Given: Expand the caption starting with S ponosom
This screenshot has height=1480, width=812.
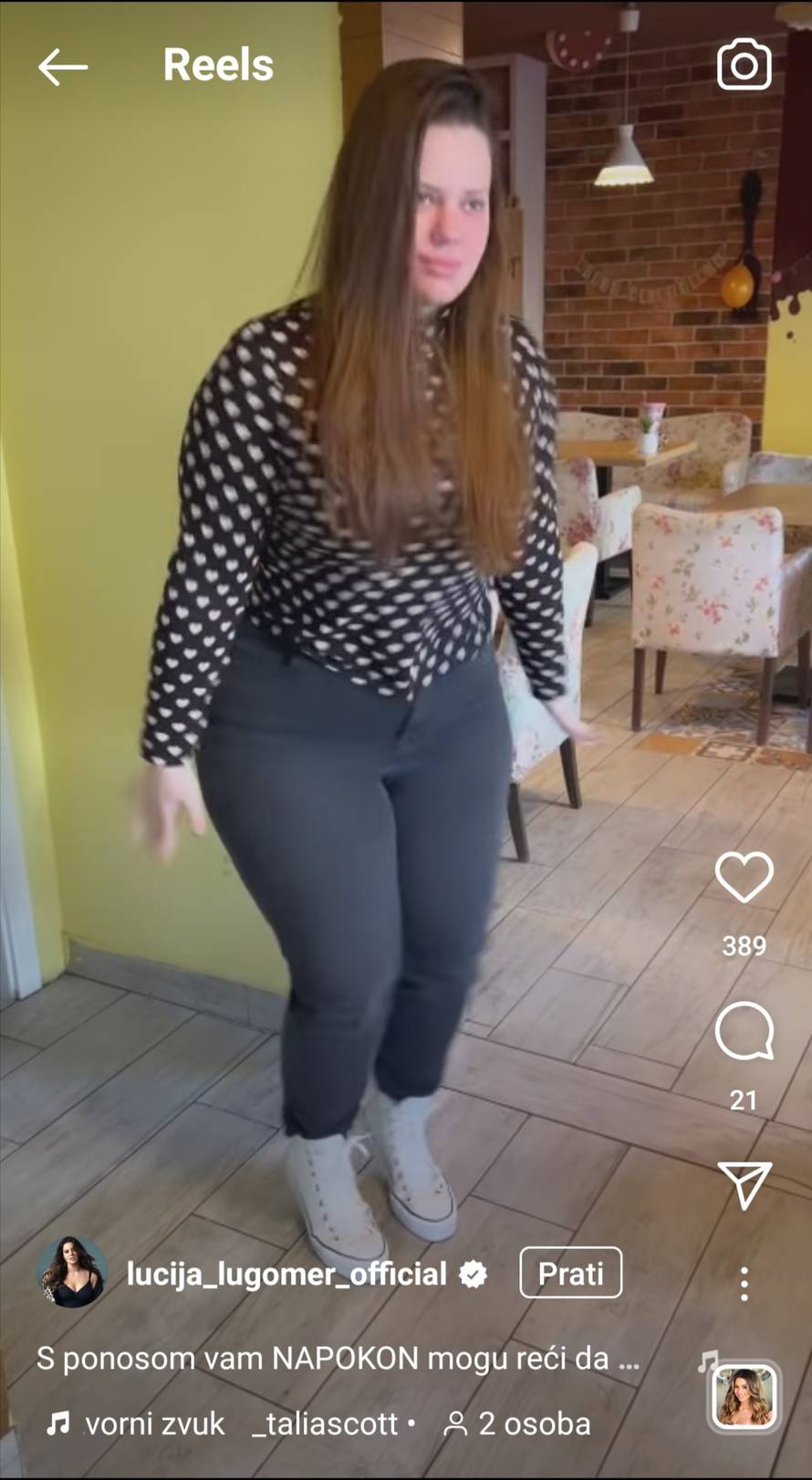Looking at the screenshot, I should (337, 1359).
